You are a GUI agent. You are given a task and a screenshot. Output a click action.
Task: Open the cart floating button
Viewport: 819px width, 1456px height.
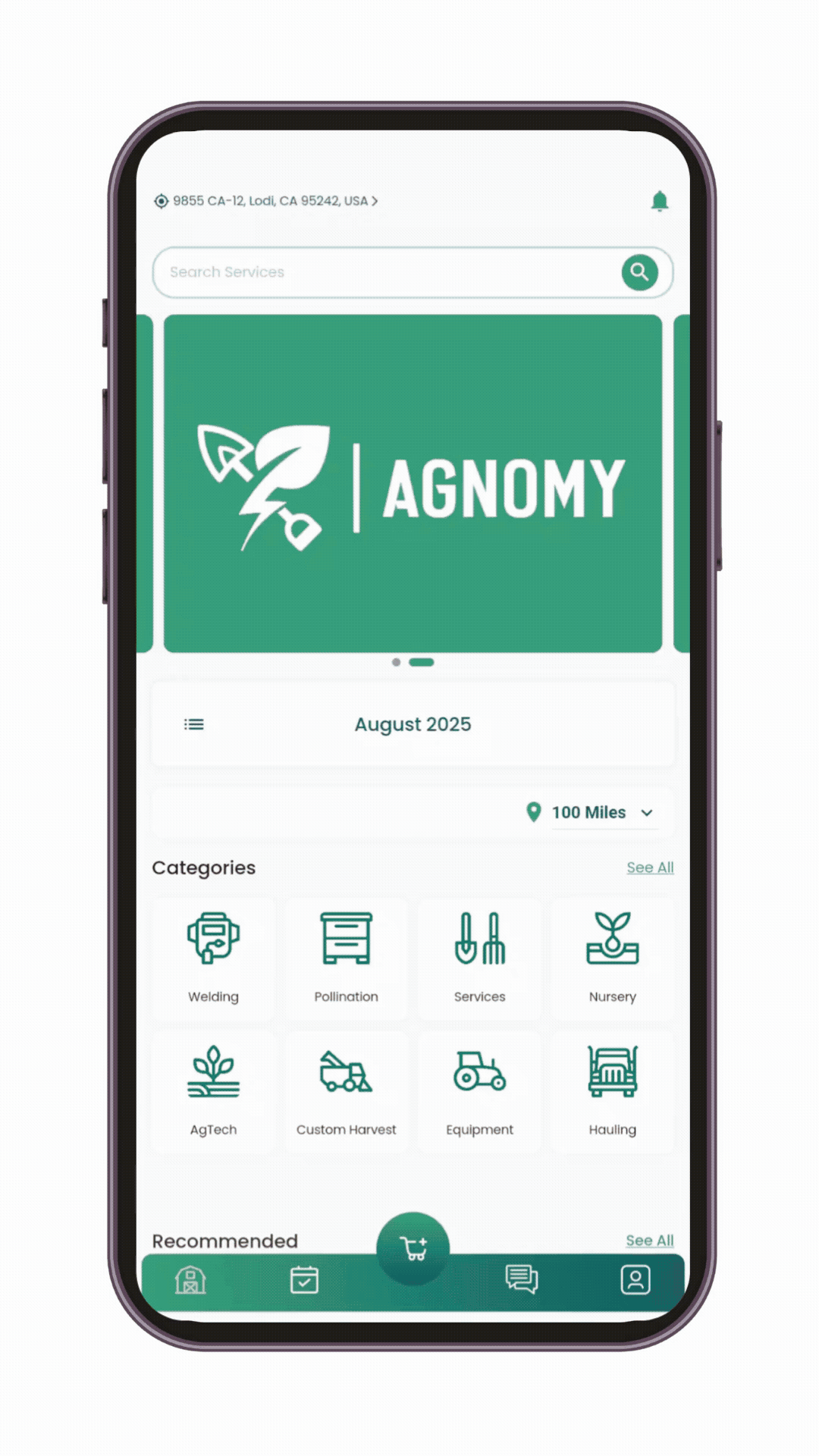point(413,1248)
